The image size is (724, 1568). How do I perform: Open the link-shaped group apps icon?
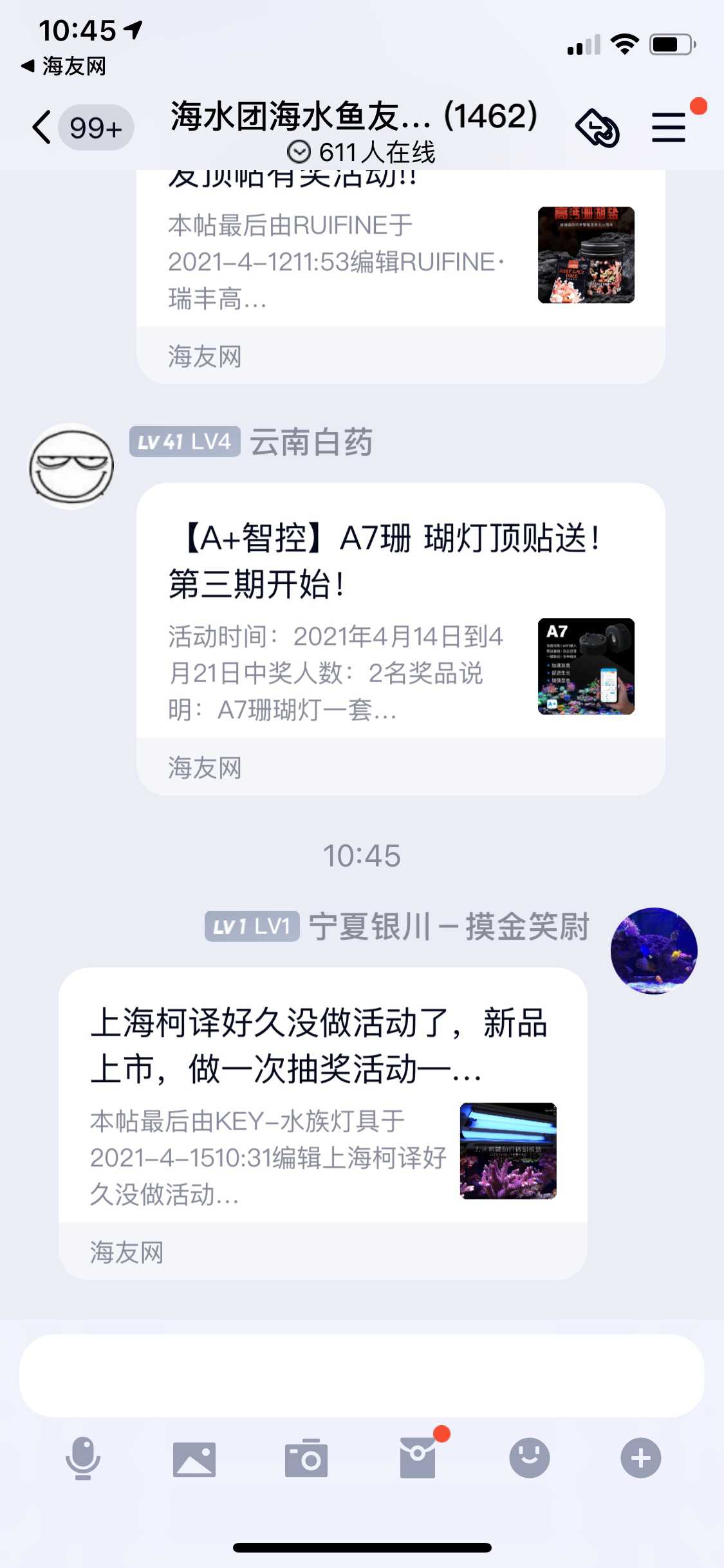[597, 127]
